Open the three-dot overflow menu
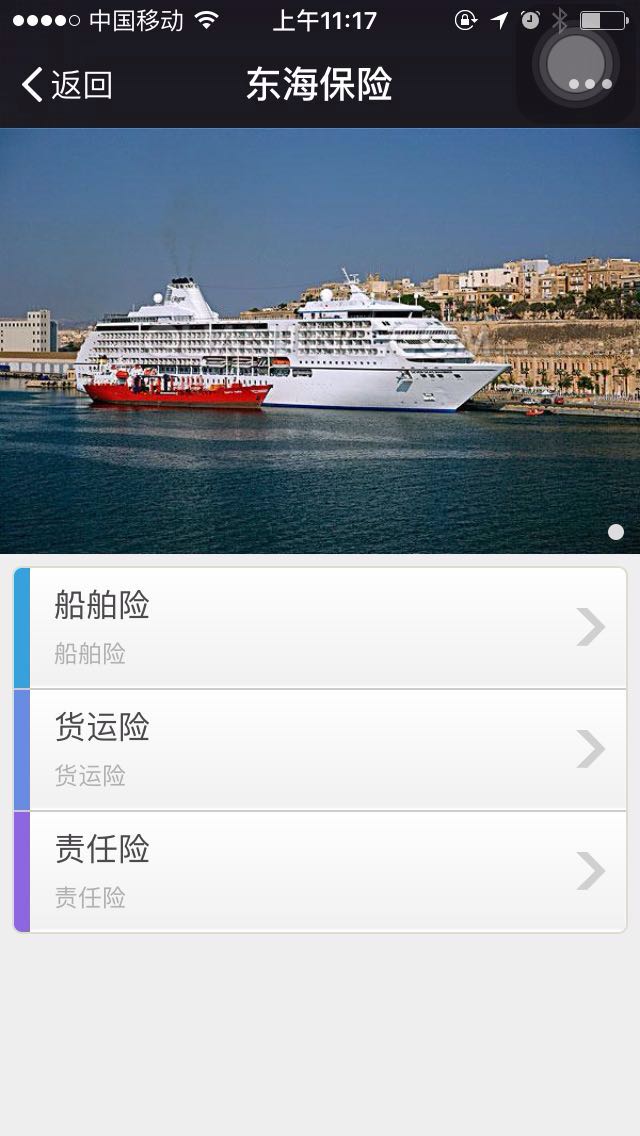 click(x=589, y=85)
